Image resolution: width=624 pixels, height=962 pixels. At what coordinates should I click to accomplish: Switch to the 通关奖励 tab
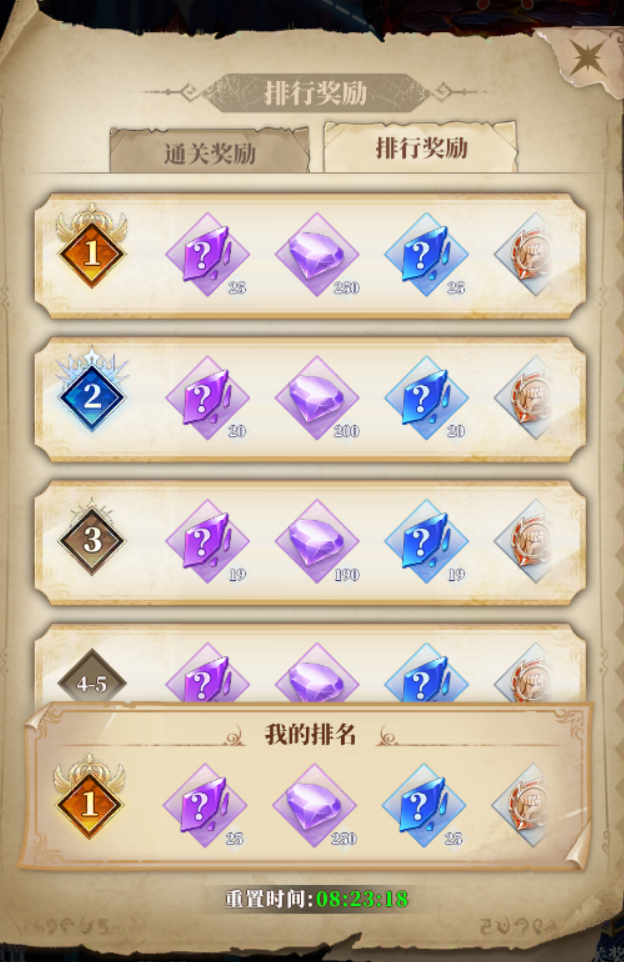point(209,153)
